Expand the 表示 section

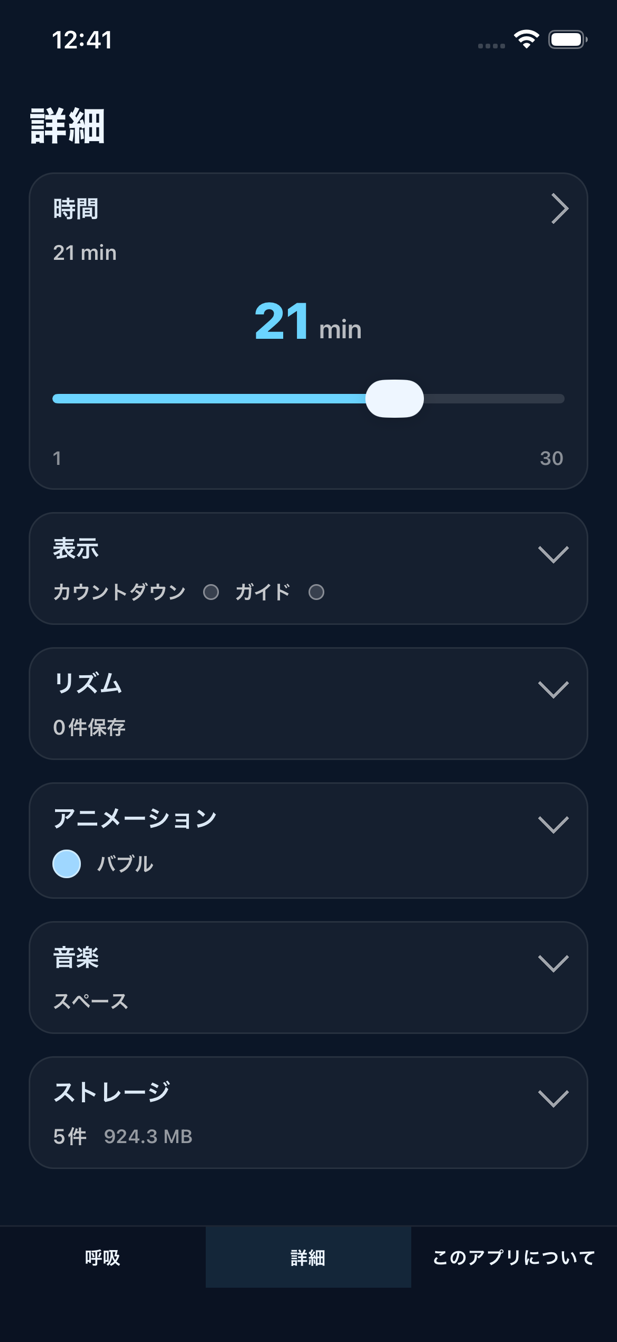click(x=553, y=555)
